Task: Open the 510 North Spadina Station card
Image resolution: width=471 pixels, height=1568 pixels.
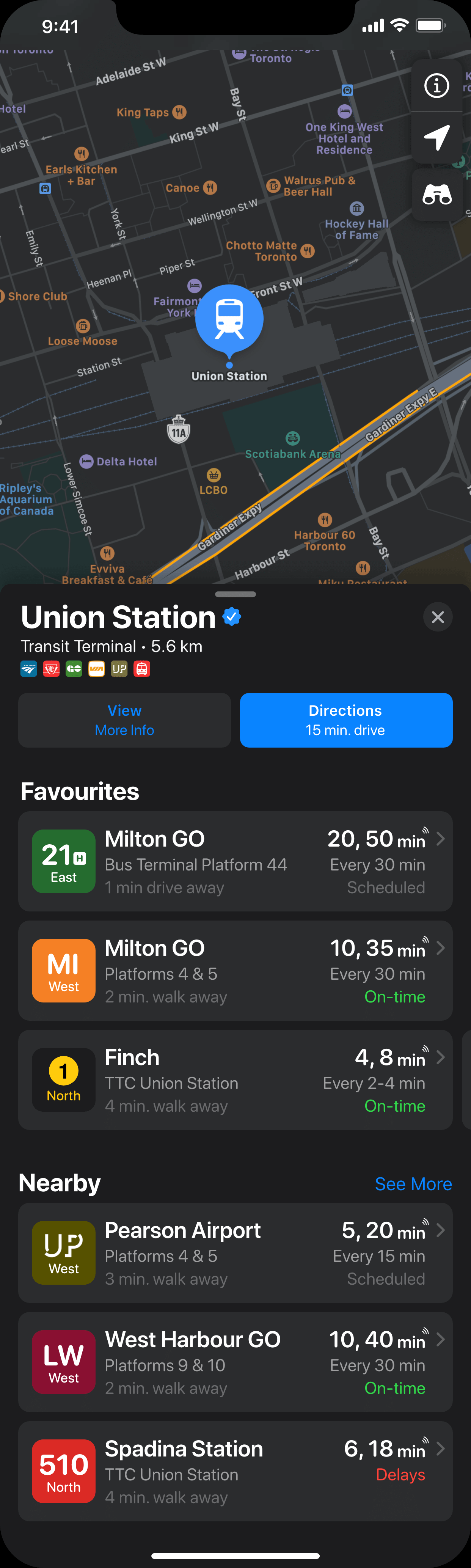Action: point(235,1471)
